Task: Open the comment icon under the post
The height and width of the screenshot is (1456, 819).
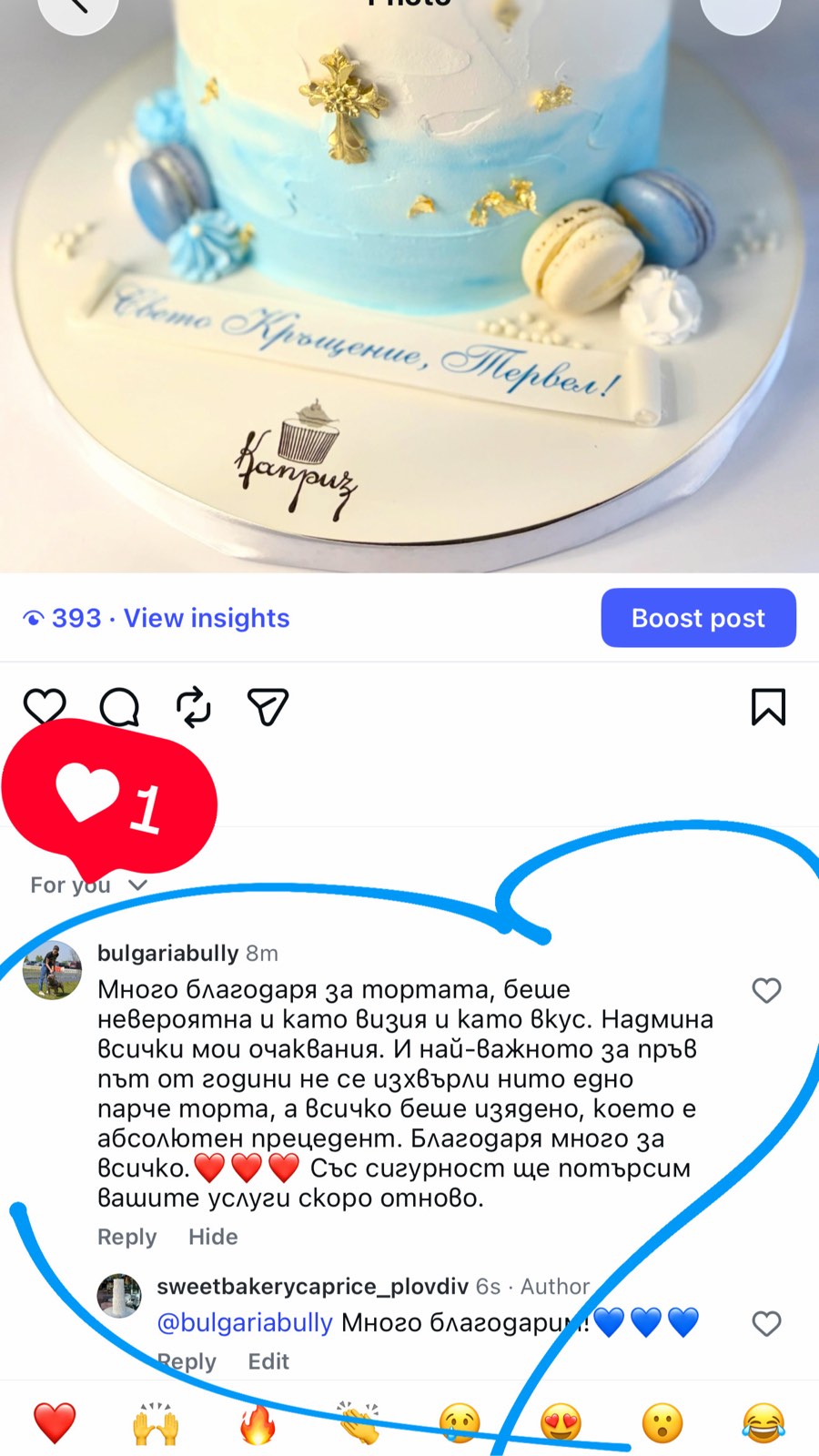Action: (119, 707)
